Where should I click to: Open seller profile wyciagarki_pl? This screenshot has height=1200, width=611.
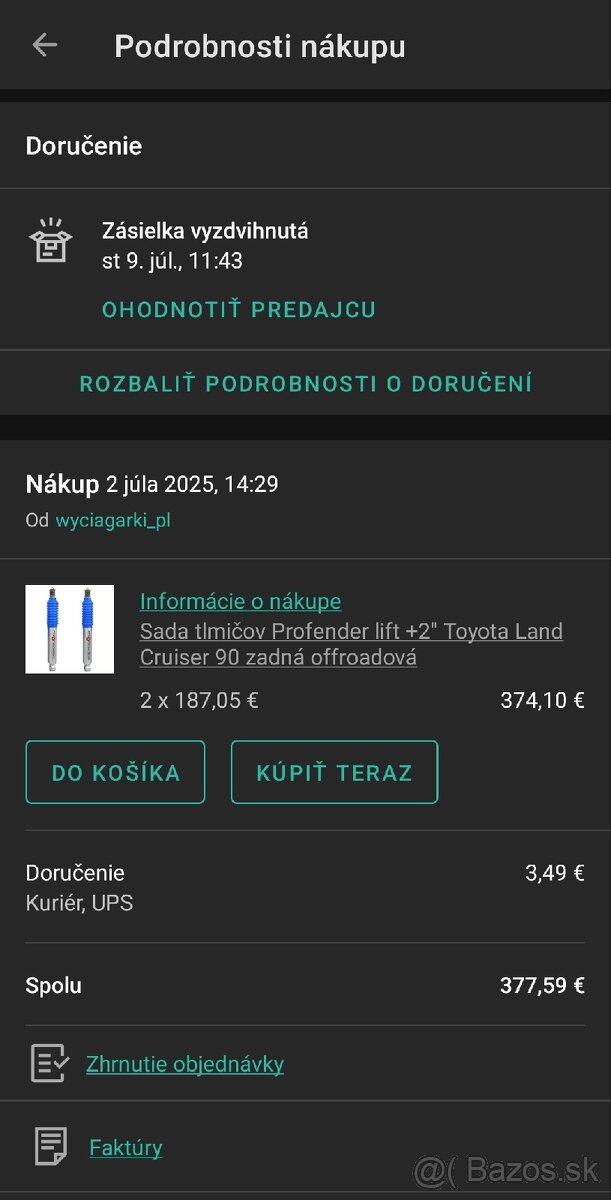click(113, 521)
